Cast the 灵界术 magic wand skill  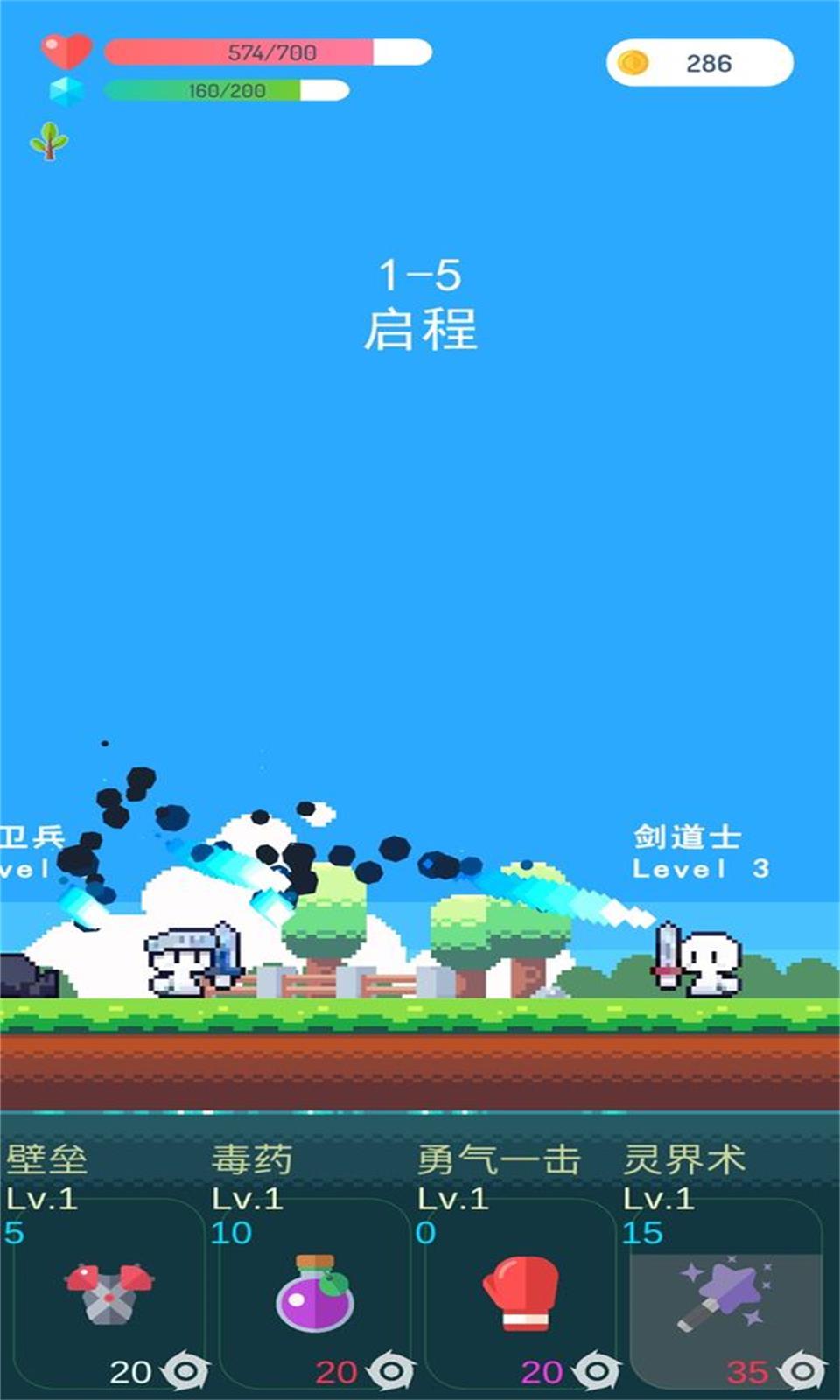click(x=726, y=1293)
